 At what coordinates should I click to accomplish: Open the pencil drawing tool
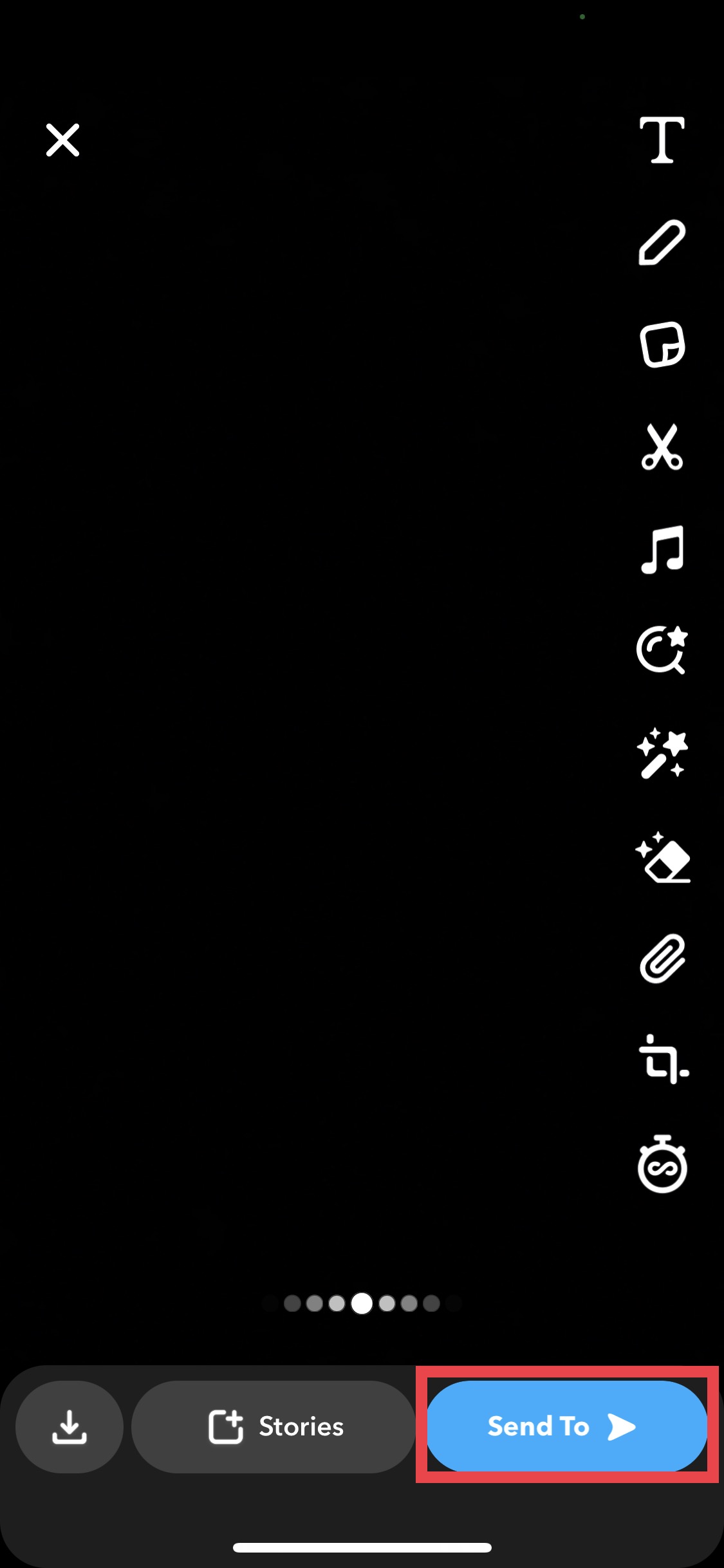click(x=662, y=242)
